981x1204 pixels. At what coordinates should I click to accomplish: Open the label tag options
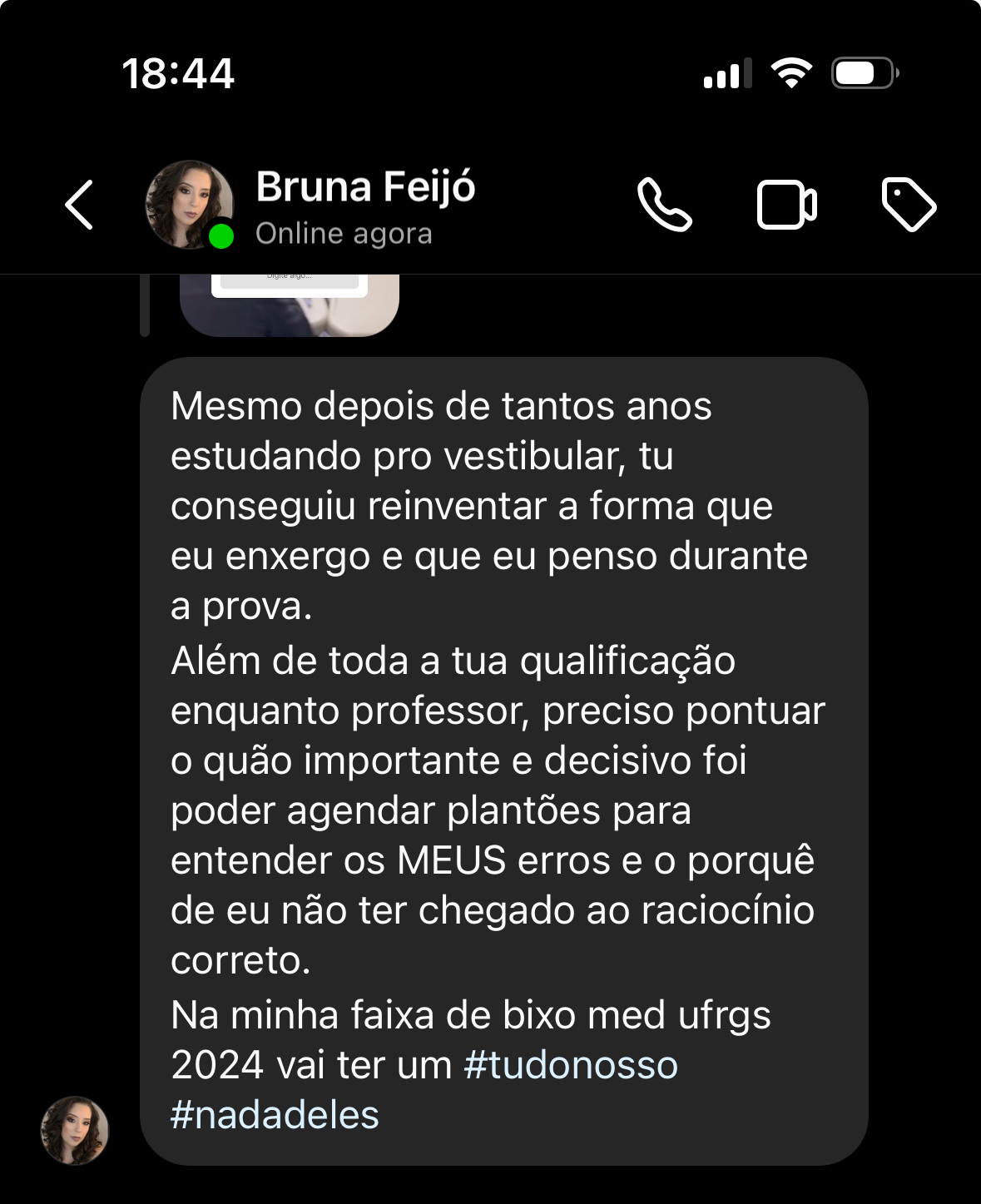[909, 205]
